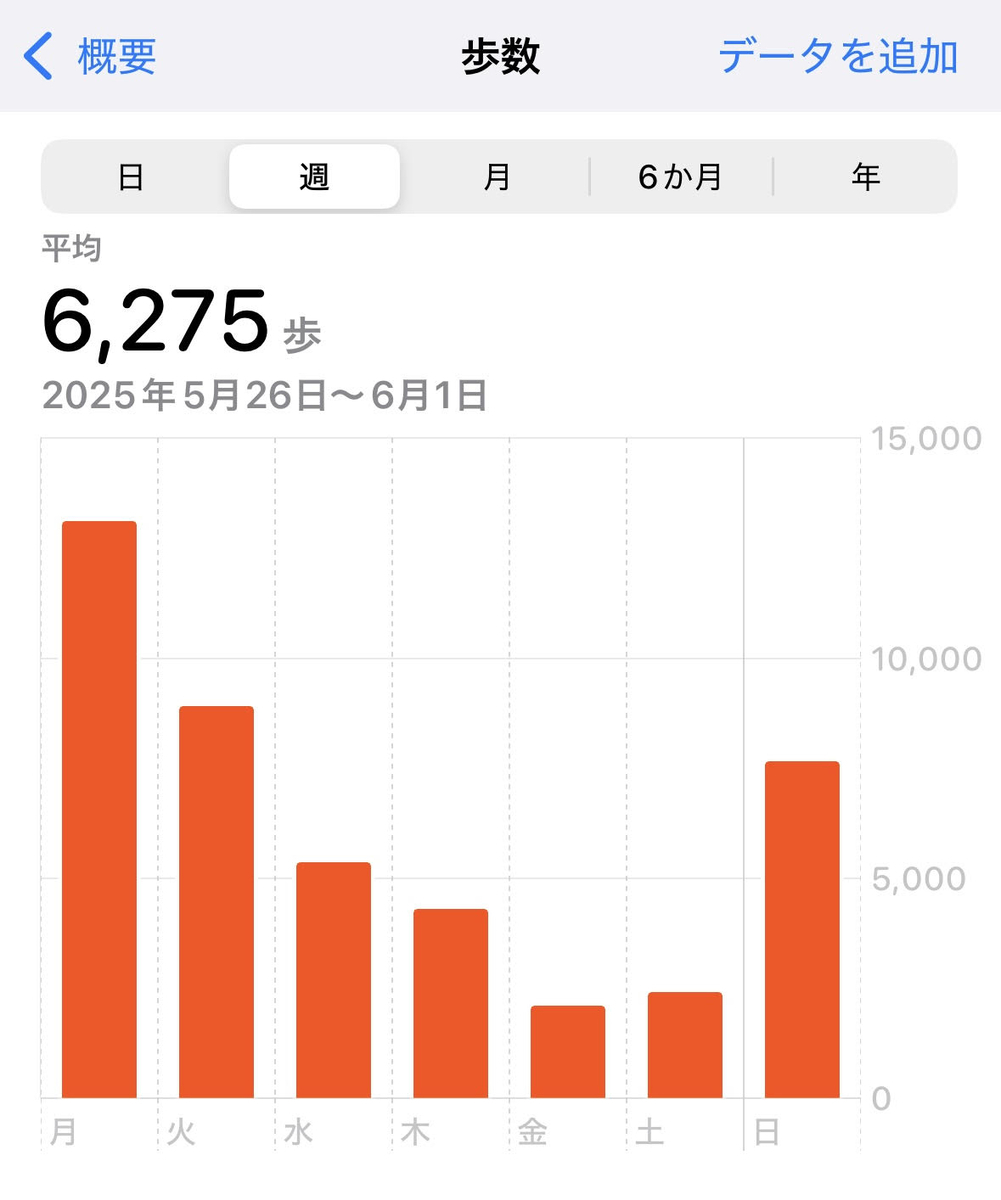Viewport: 1001px width, 1200px height.
Task: Tap the 火 (Tuesday) step bar
Action: [x=216, y=902]
